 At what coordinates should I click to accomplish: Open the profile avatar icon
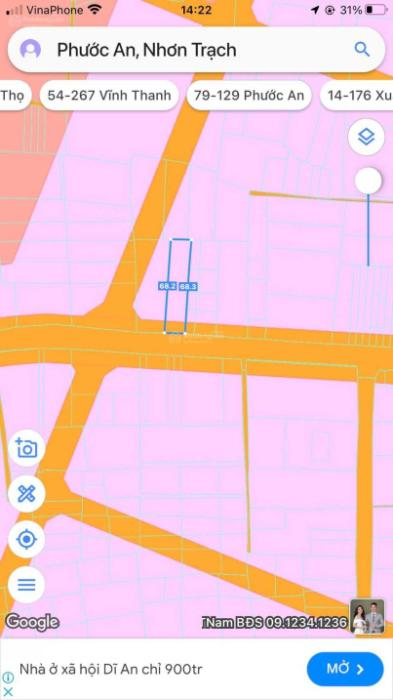tap(30, 50)
